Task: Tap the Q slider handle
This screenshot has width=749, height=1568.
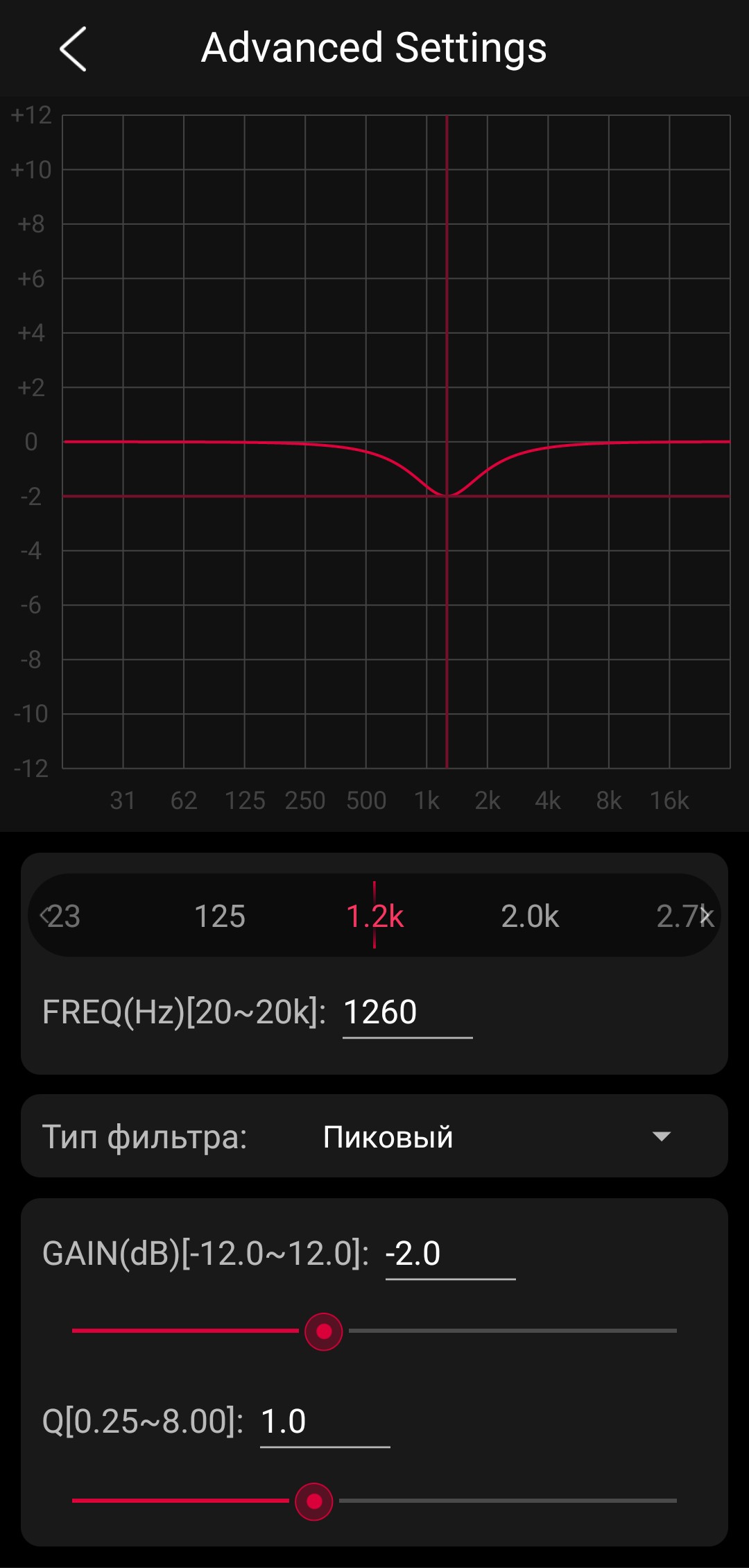Action: (314, 1501)
